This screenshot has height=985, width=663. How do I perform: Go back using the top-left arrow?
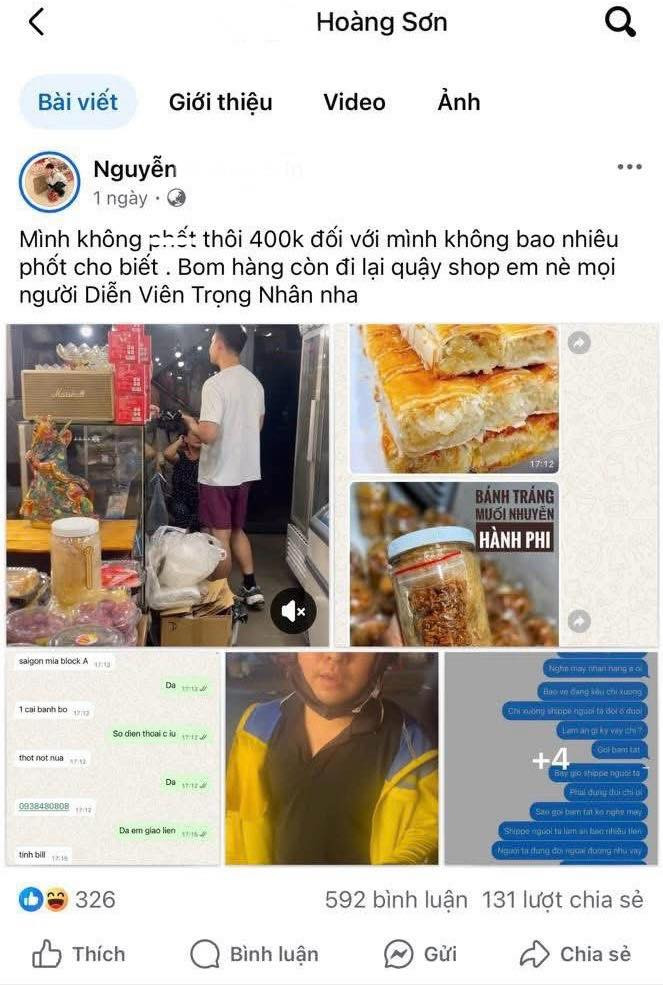[x=37, y=22]
